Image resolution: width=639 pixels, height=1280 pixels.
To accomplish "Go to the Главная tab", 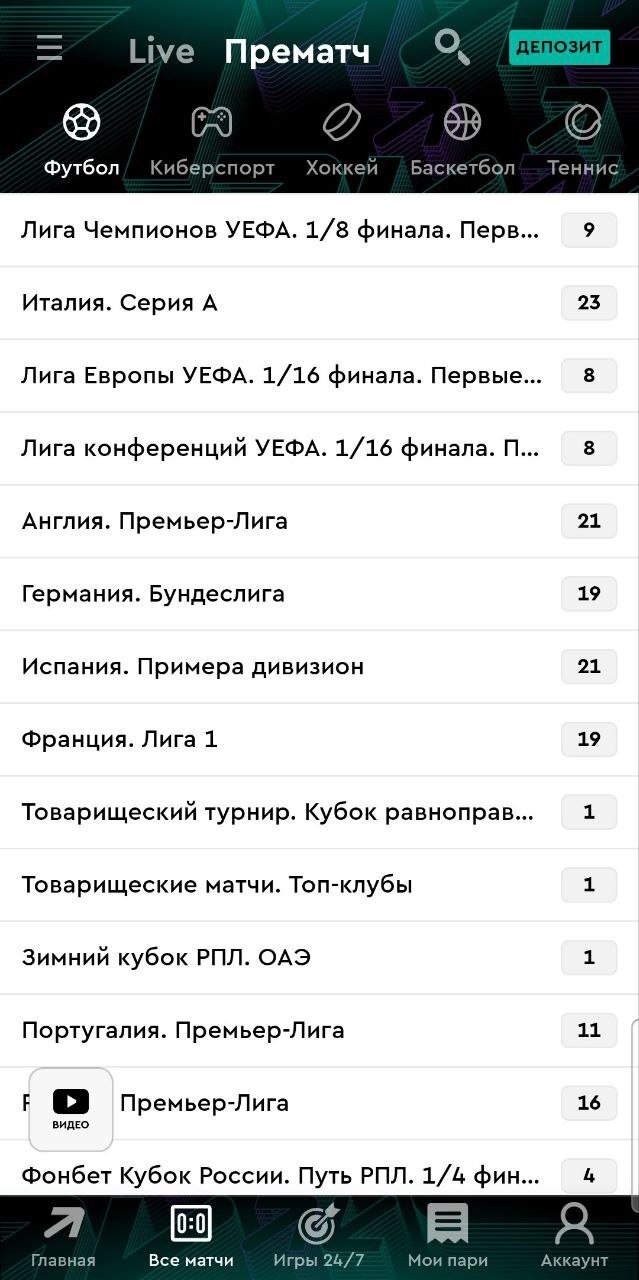I will (63, 1237).
